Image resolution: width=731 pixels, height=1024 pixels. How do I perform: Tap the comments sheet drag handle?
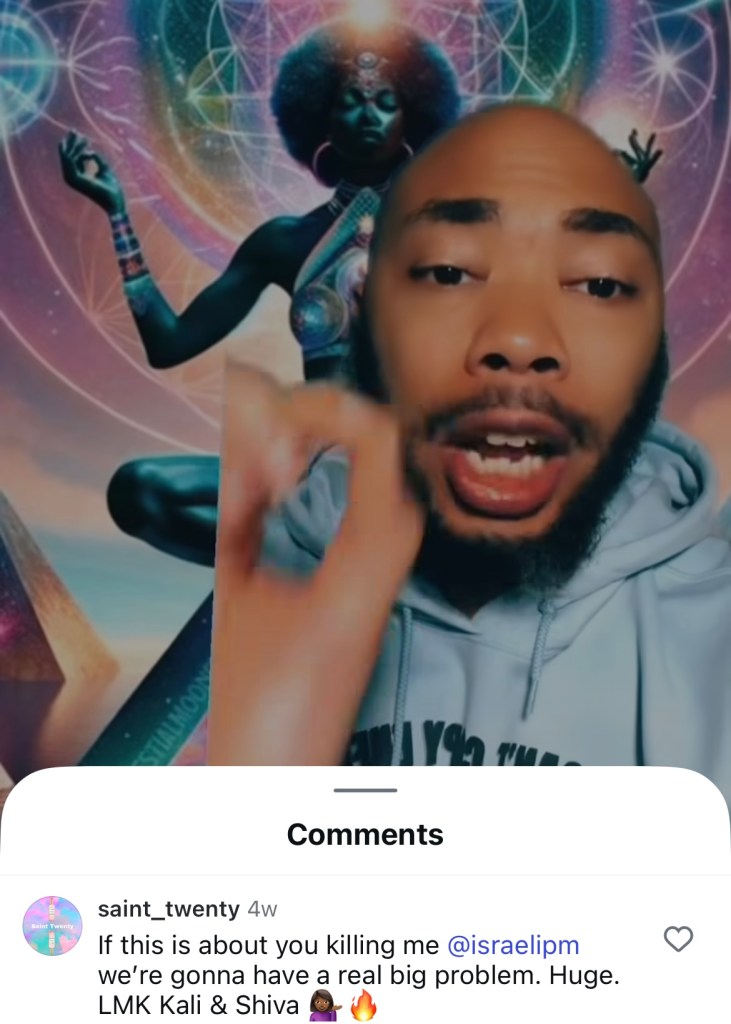[365, 790]
